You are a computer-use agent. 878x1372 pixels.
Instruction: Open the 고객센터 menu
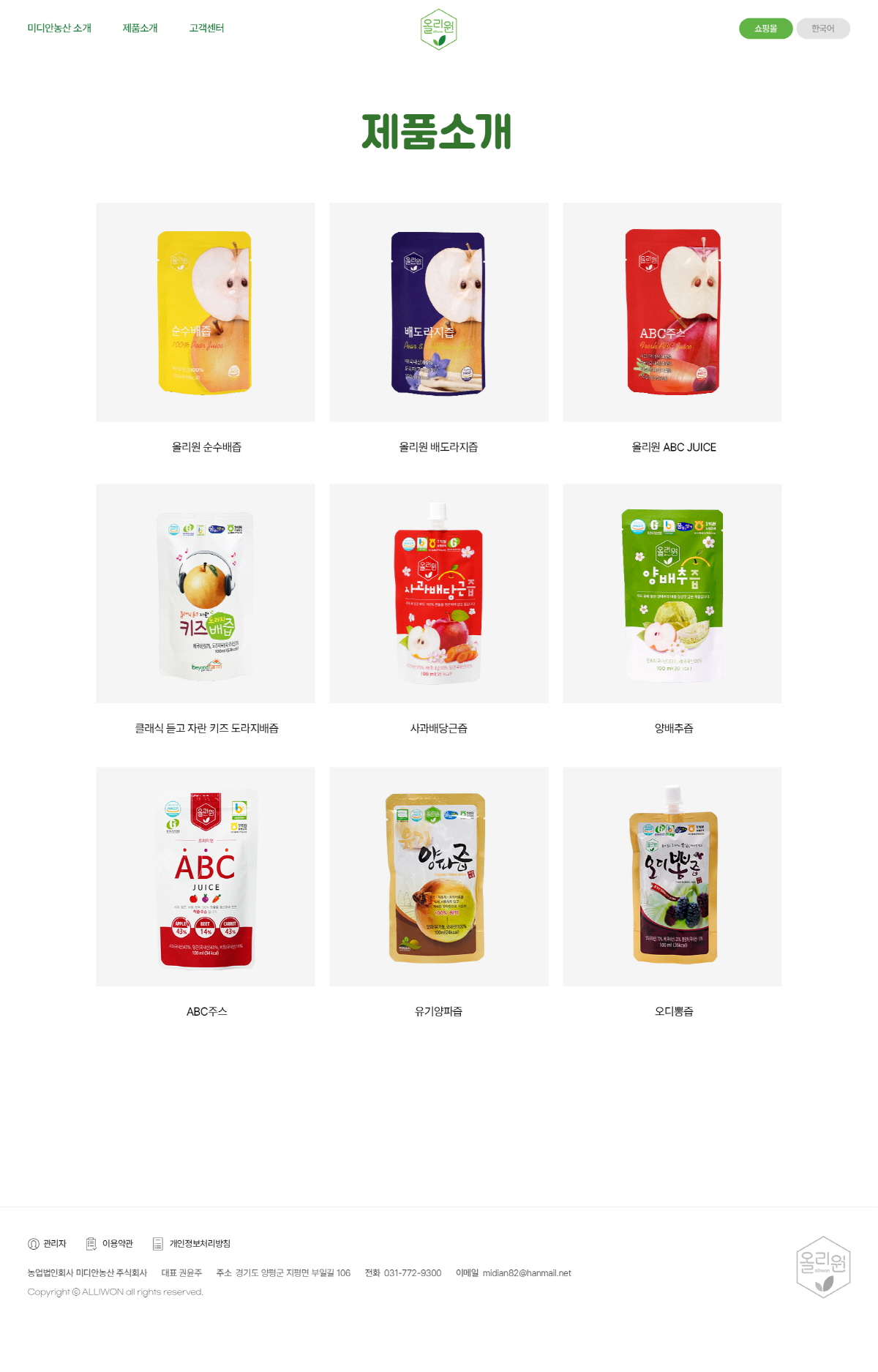pos(206,29)
